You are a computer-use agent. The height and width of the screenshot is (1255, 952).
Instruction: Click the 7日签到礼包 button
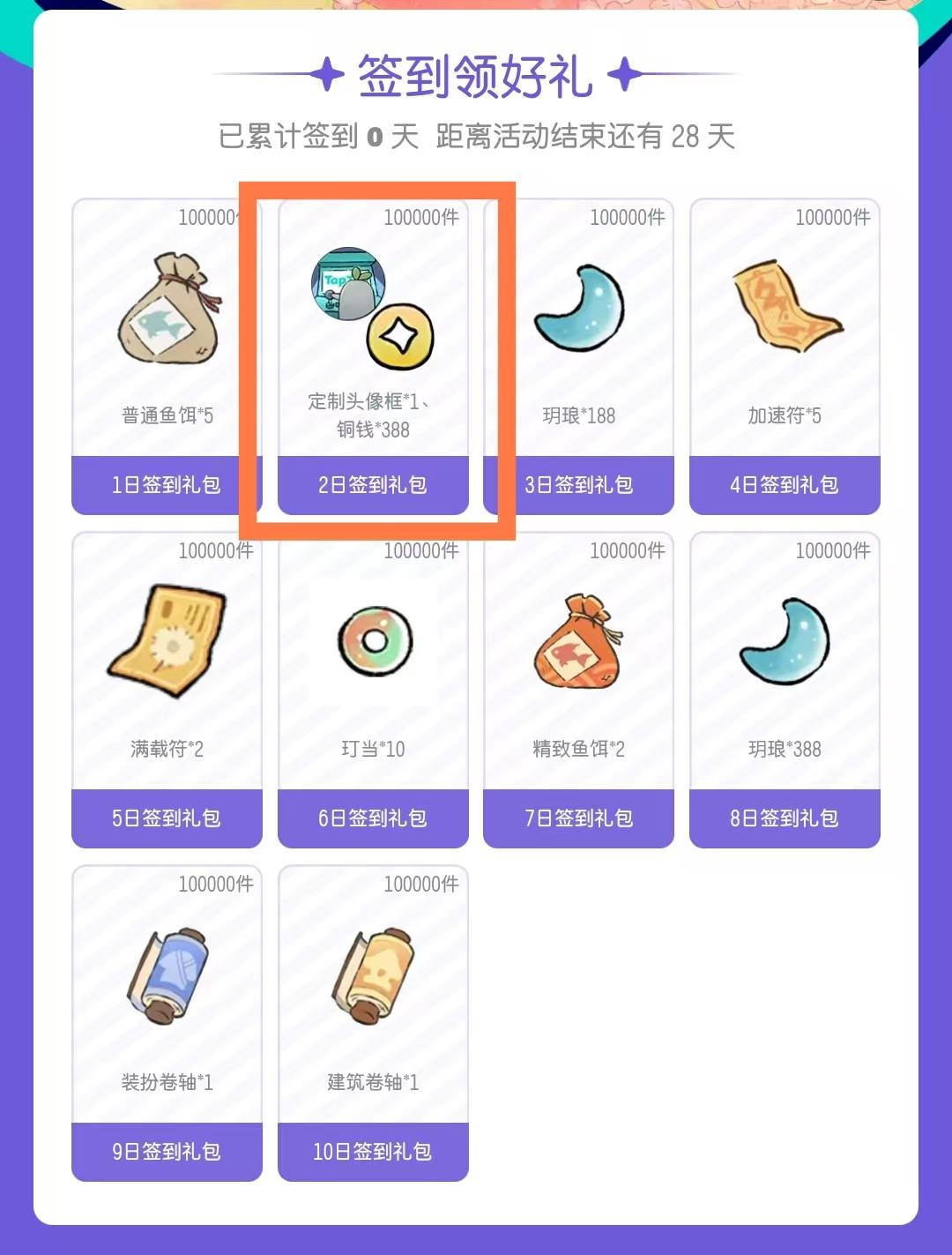578,818
